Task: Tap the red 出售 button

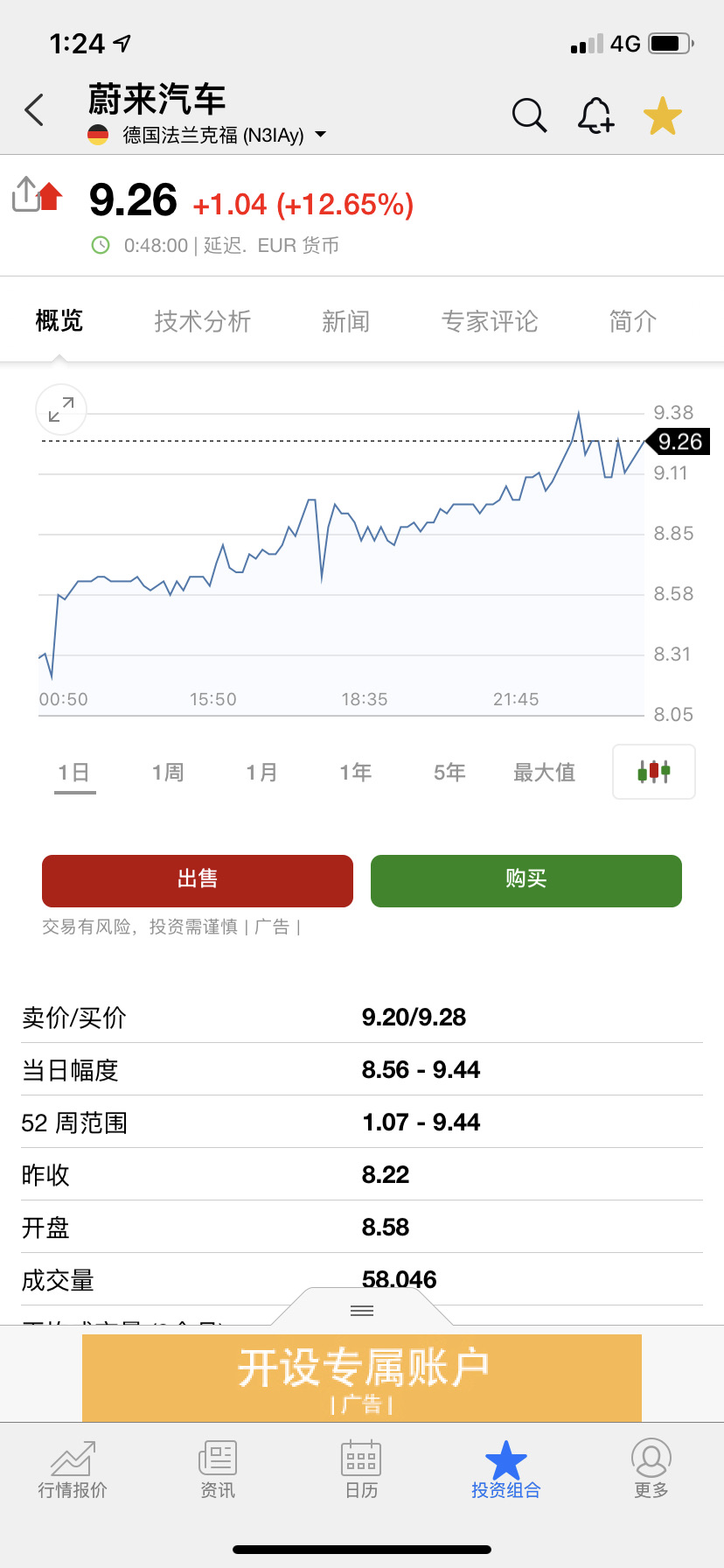Action: coord(198,880)
